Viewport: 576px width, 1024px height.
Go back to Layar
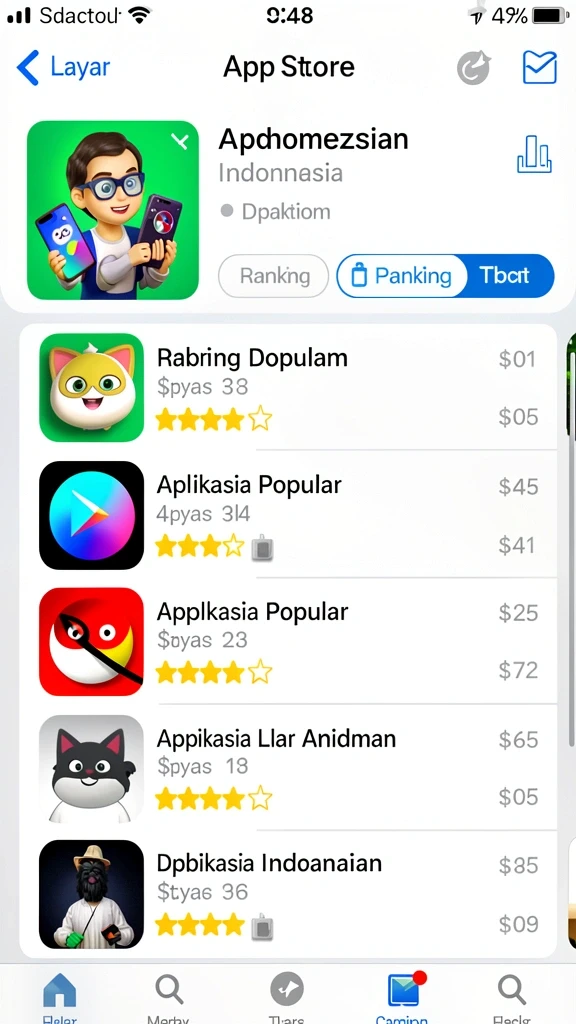point(63,67)
